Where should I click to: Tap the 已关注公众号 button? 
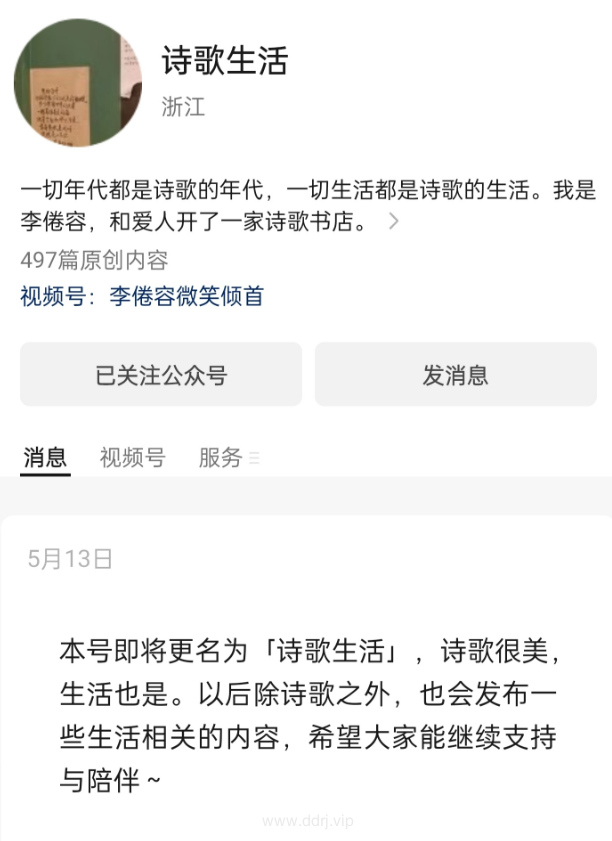click(161, 375)
